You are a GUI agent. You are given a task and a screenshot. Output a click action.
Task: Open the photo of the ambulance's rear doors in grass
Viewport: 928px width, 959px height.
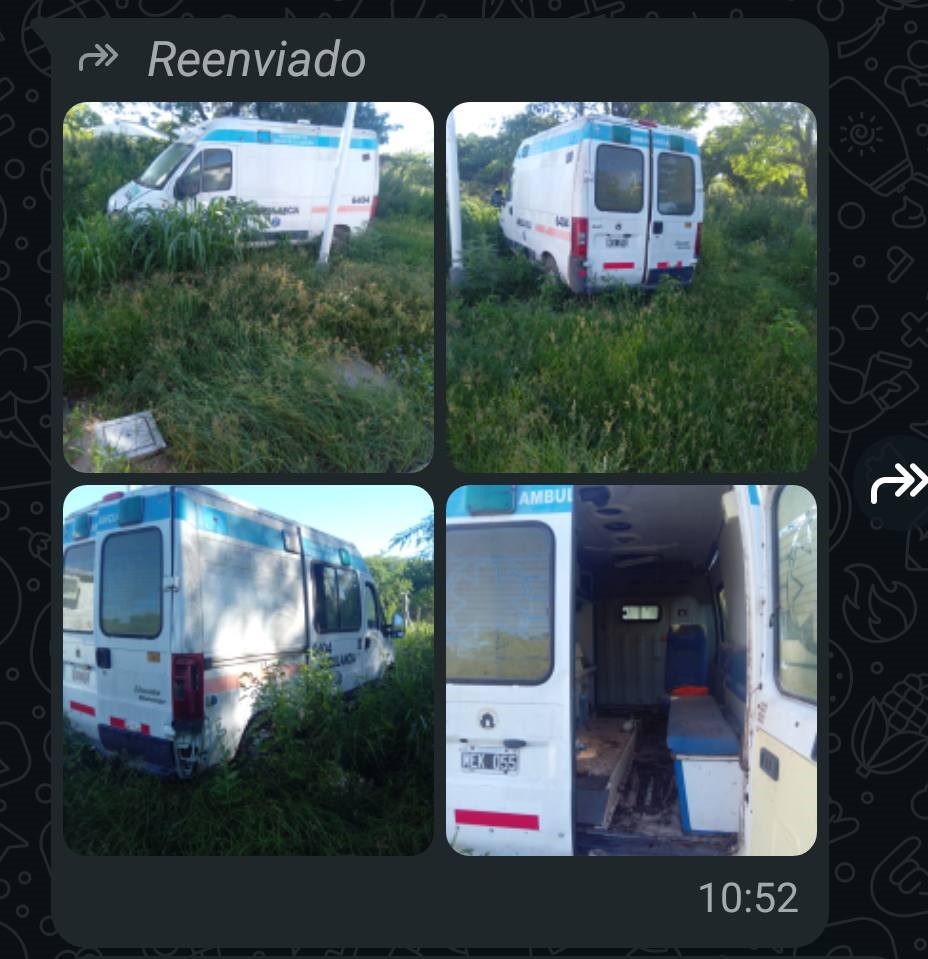point(631,286)
